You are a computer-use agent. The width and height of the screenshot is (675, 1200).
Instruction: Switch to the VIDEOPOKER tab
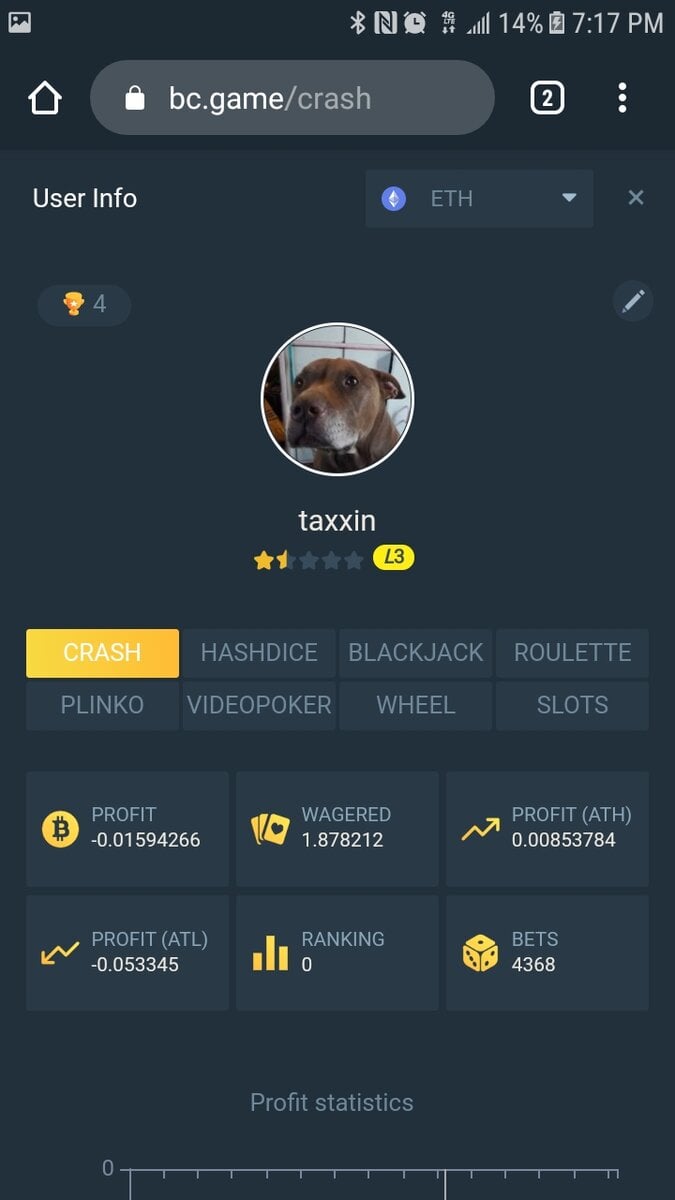point(259,705)
